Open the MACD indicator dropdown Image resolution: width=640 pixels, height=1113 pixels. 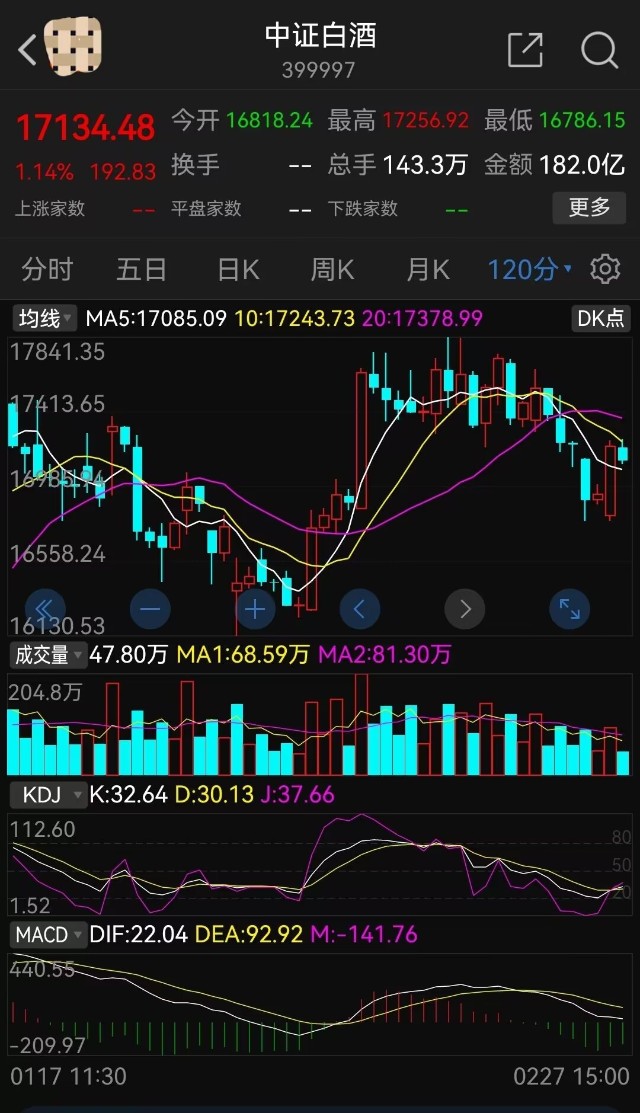48,934
